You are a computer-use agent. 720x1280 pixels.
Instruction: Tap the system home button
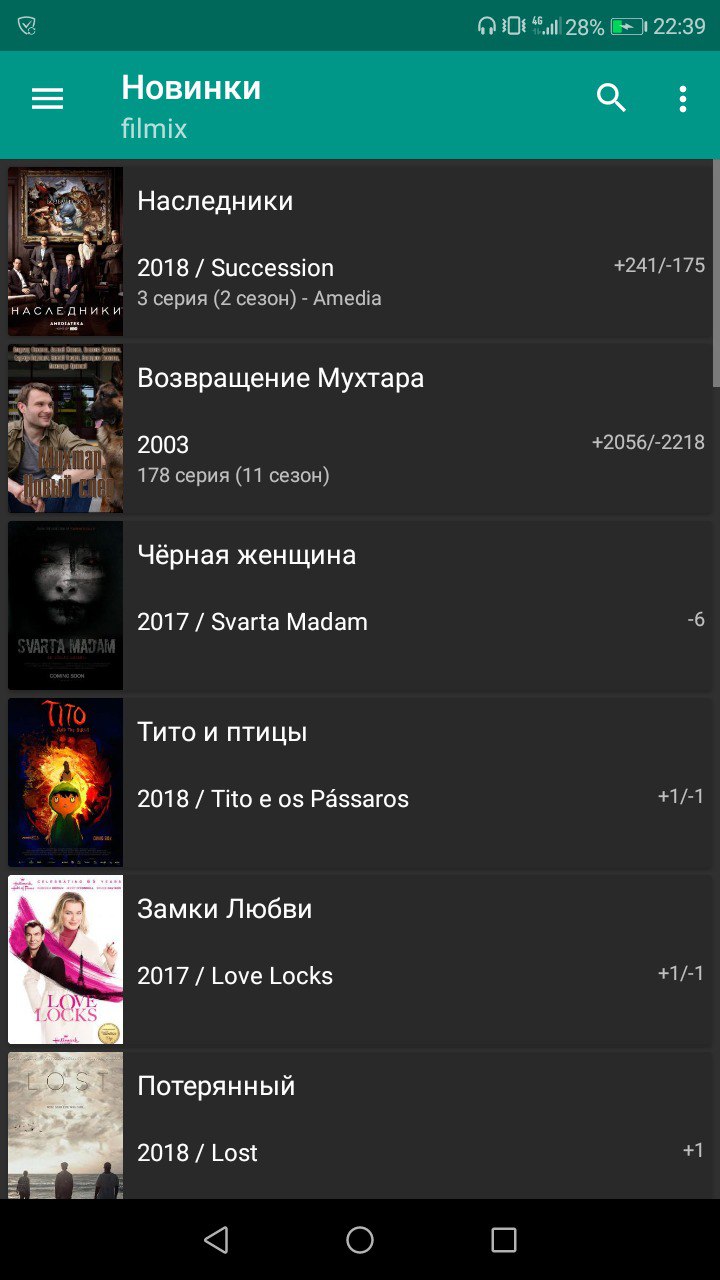point(360,1240)
